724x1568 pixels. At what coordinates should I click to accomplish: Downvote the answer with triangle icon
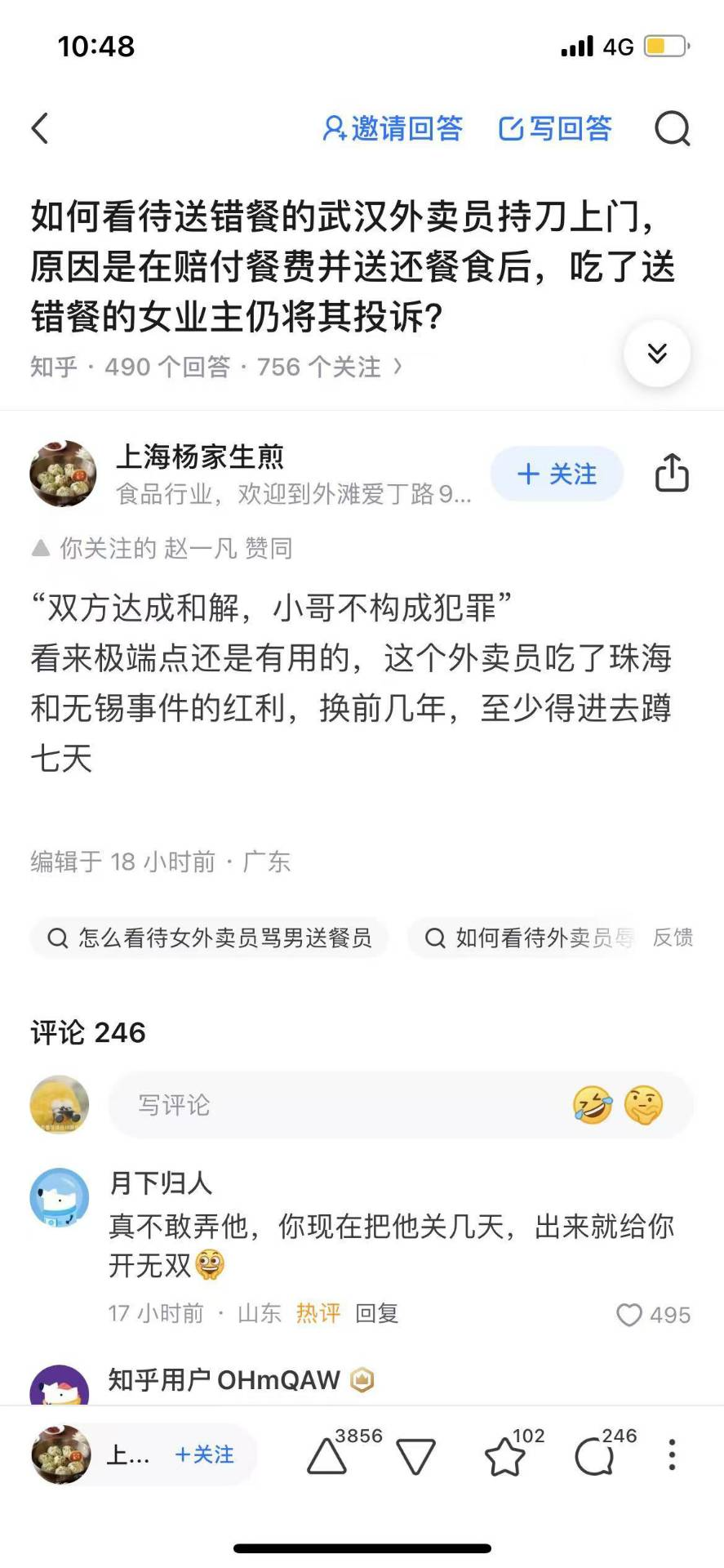pos(415,1457)
